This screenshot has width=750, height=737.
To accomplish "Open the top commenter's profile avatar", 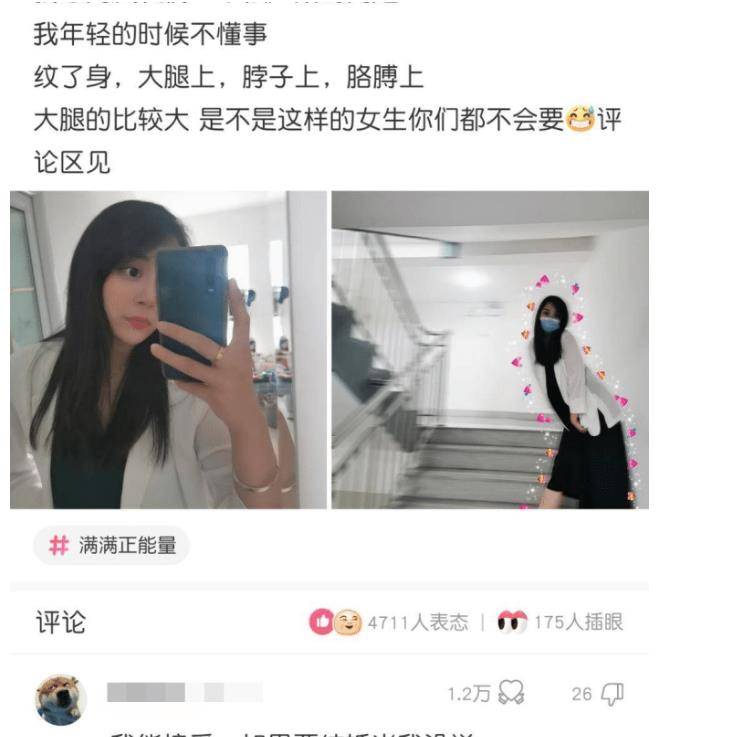I will pos(61,699).
